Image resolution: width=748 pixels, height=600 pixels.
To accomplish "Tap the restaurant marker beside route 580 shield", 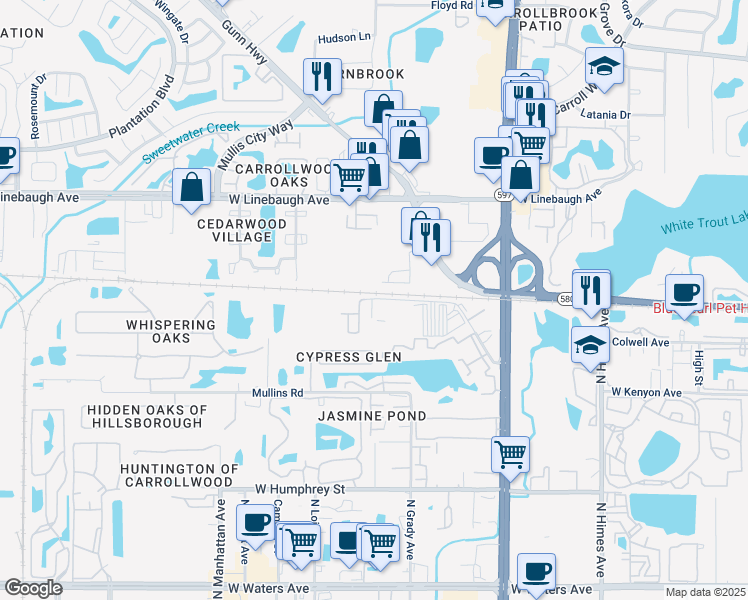I will tap(591, 292).
